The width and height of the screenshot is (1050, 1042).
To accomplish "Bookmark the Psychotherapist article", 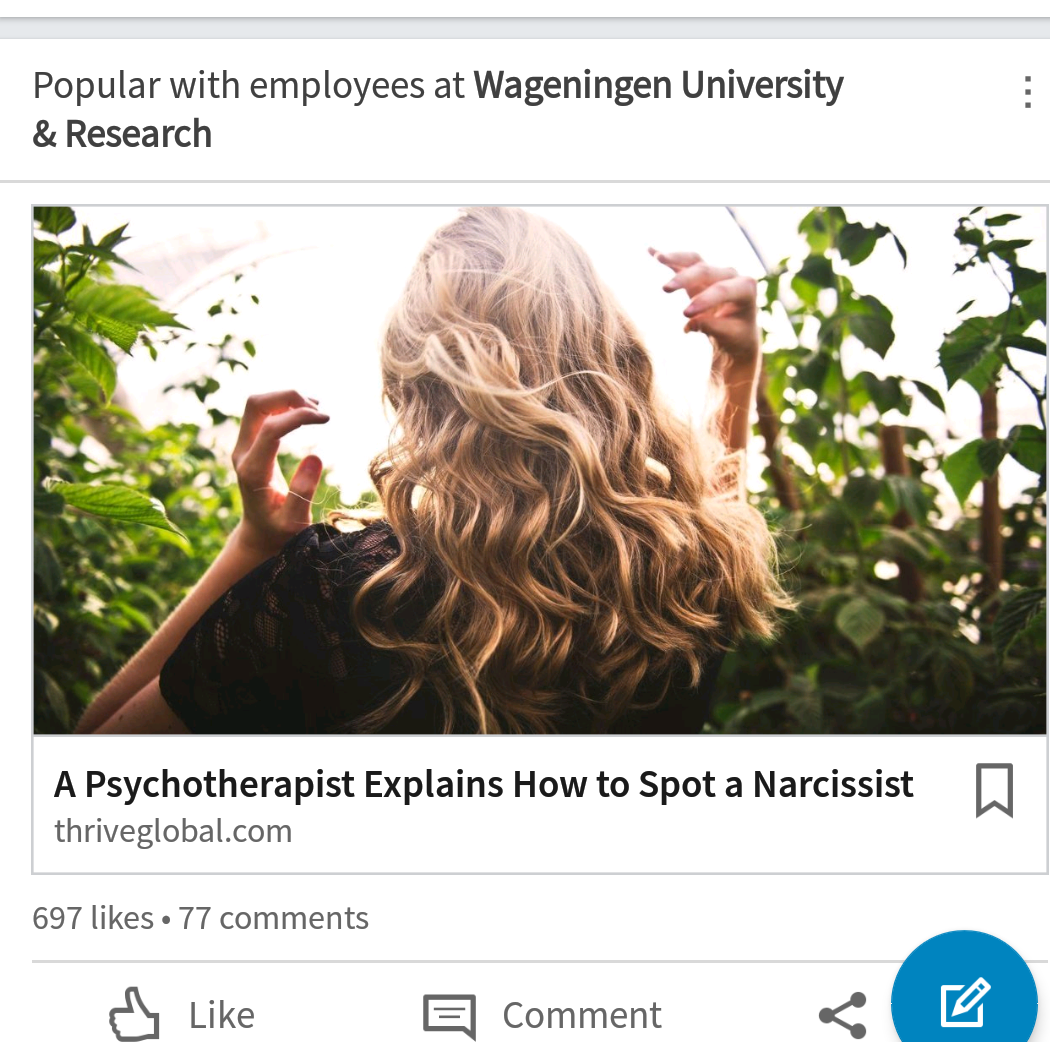I will pyautogui.click(x=993, y=791).
